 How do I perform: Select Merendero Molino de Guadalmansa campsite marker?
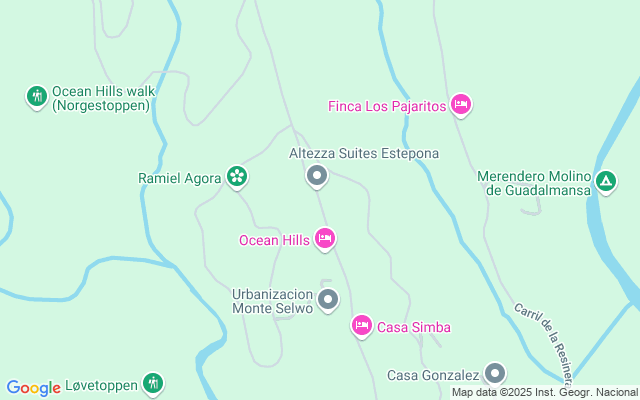[606, 181]
